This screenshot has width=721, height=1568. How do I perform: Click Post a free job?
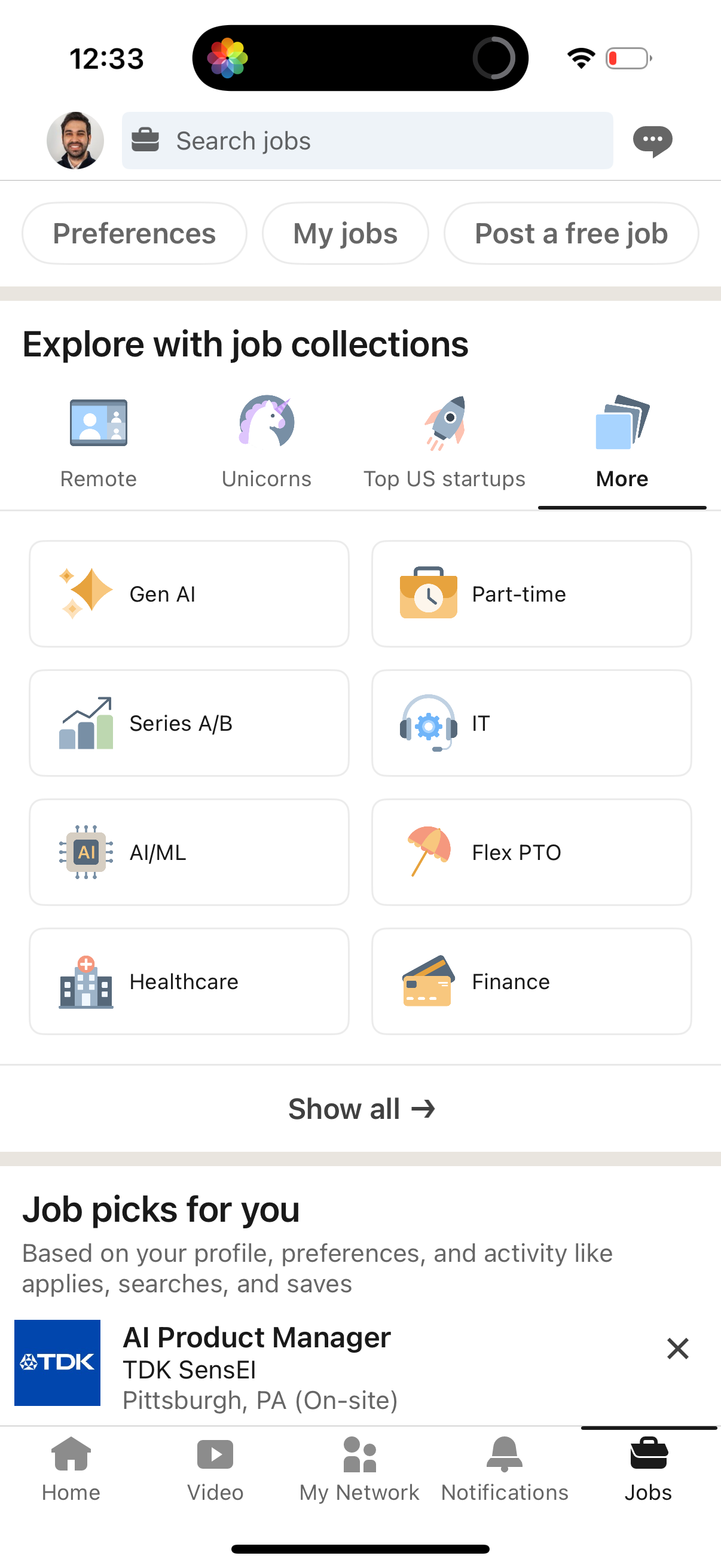click(x=571, y=233)
